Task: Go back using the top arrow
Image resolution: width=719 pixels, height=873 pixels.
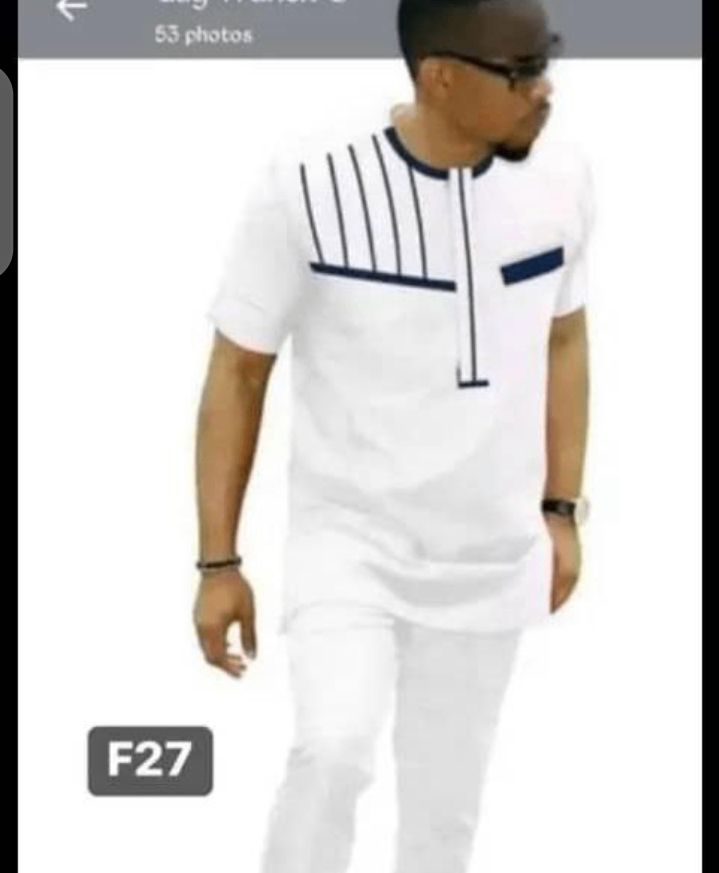Action: click(x=70, y=10)
